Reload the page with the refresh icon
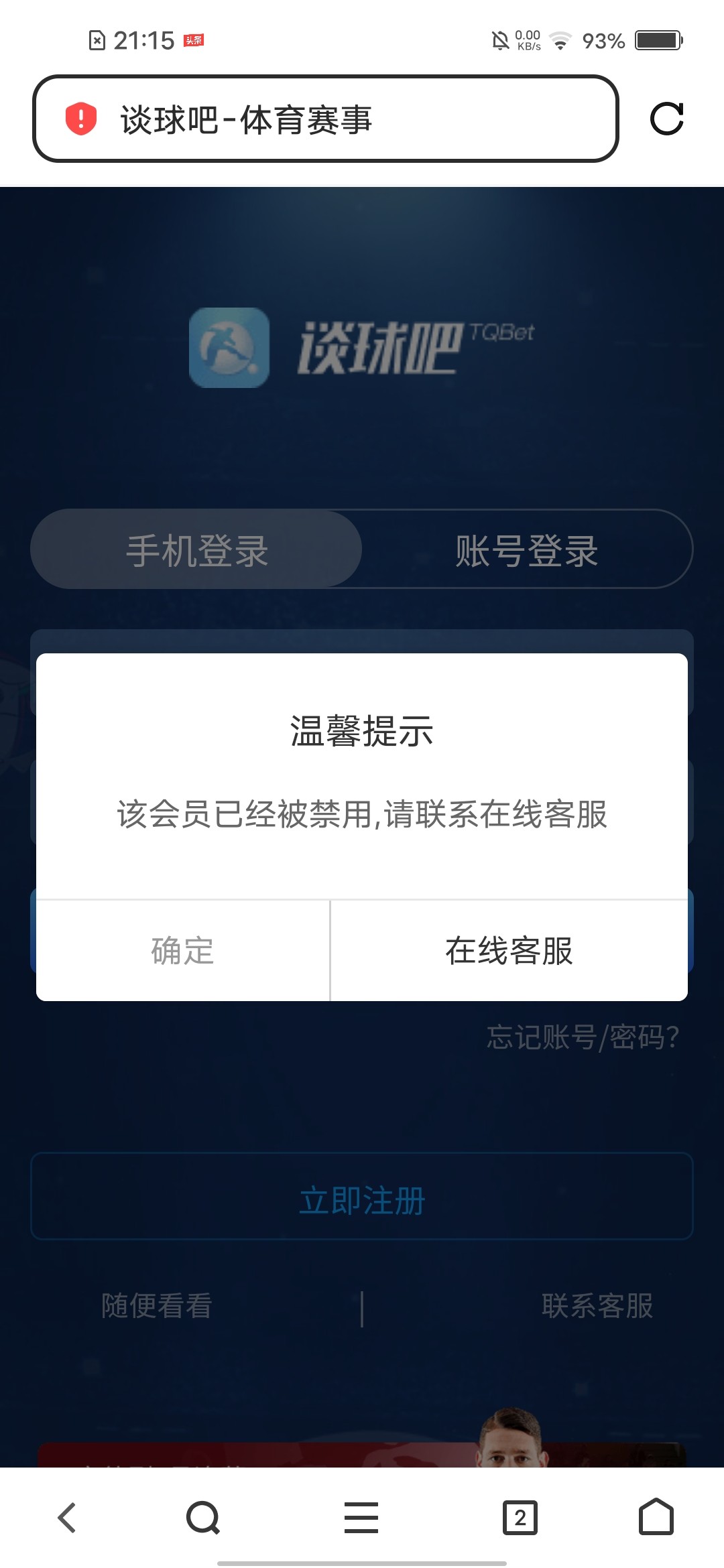 [x=666, y=119]
